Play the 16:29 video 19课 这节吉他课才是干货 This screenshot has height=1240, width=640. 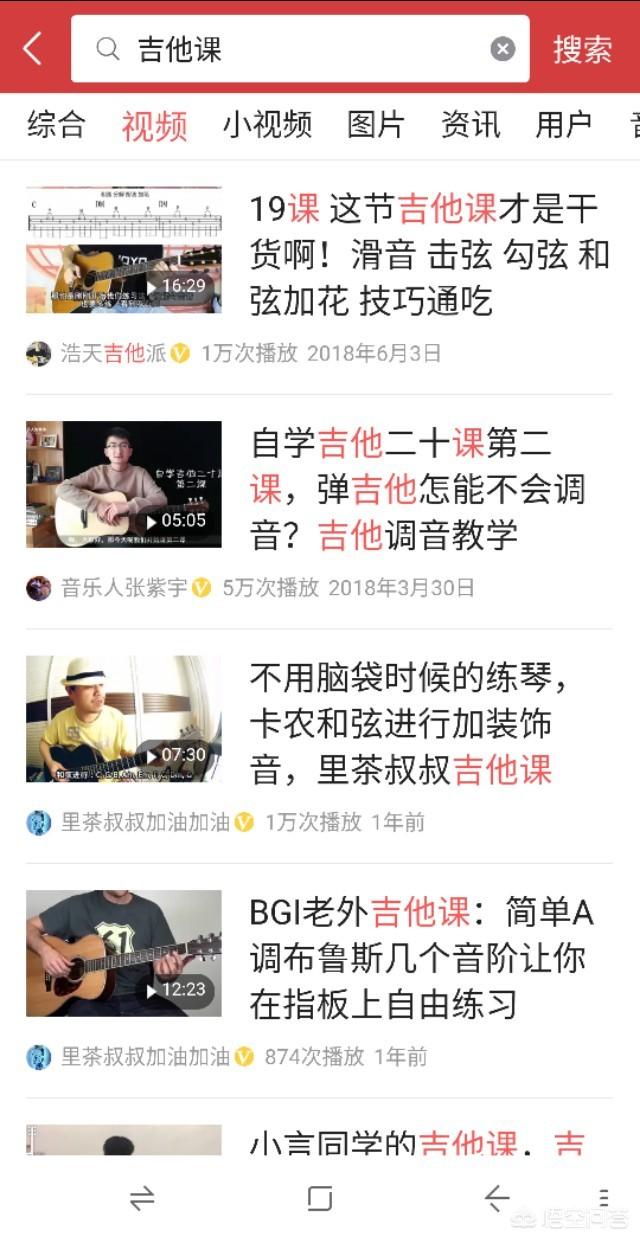124,250
